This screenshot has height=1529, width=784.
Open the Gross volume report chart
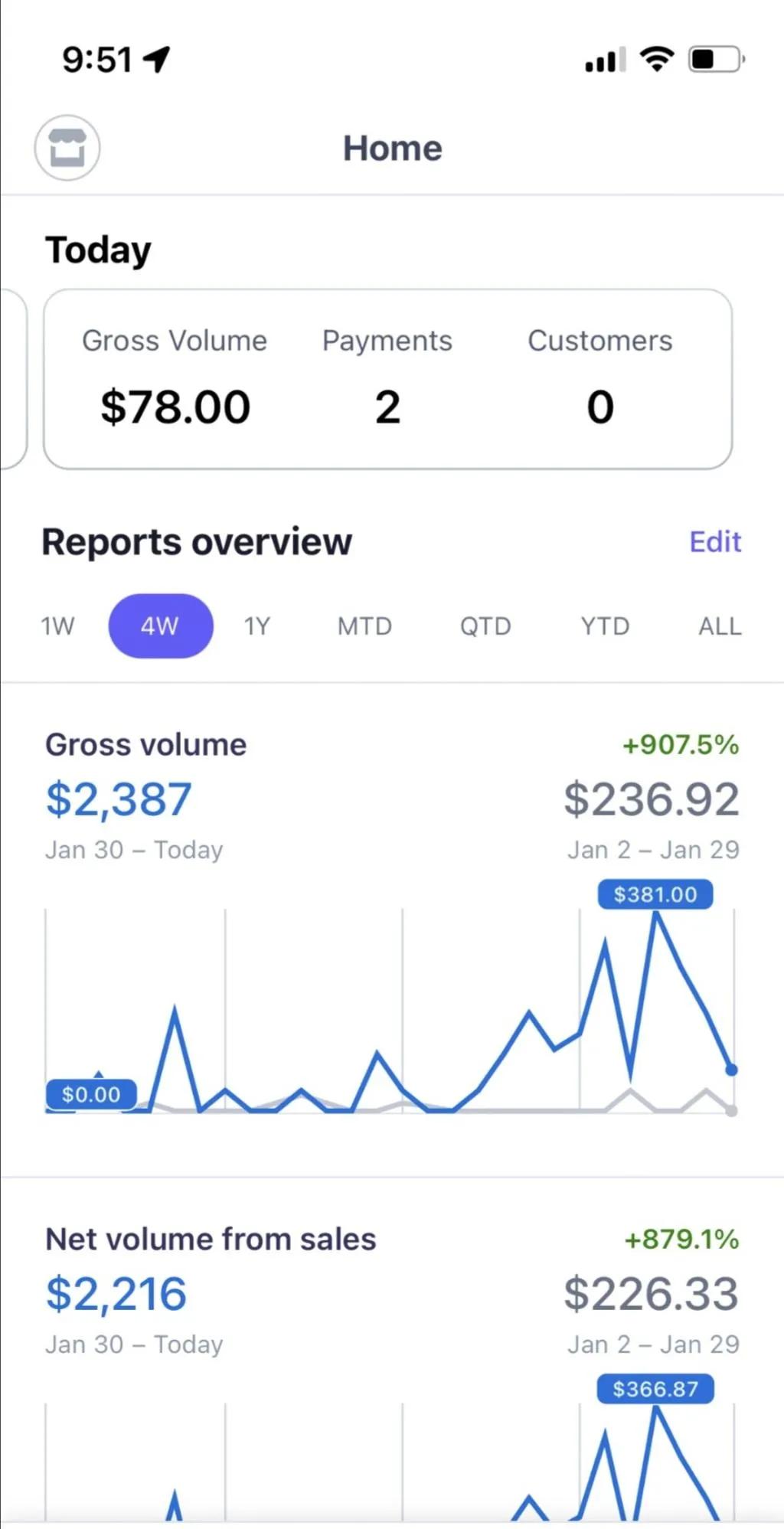(x=390, y=1011)
